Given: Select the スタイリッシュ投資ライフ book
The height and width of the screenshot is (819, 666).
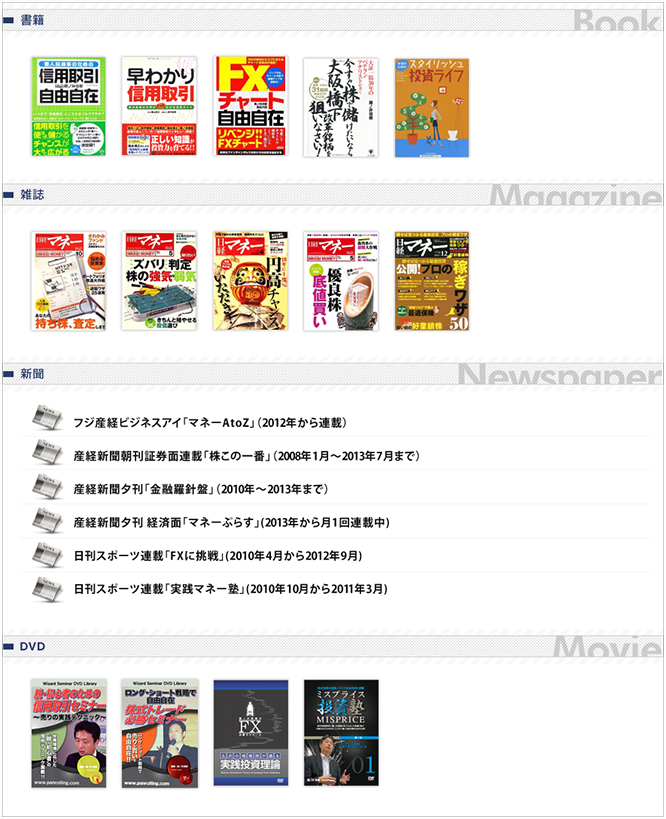Looking at the screenshot, I should tap(431, 106).
